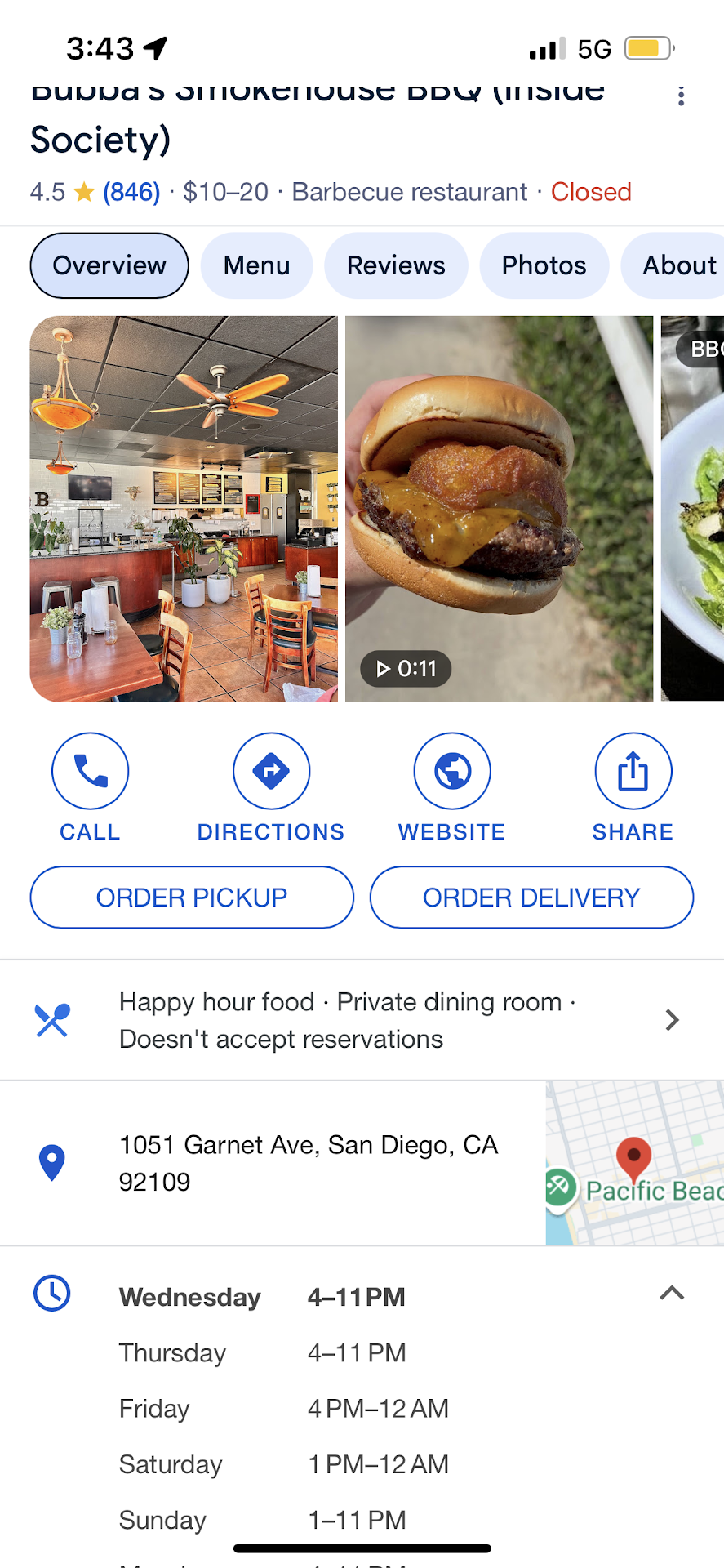Open the Pacific Beach map preview
Screen dimensions: 724x1568
[x=634, y=1163]
